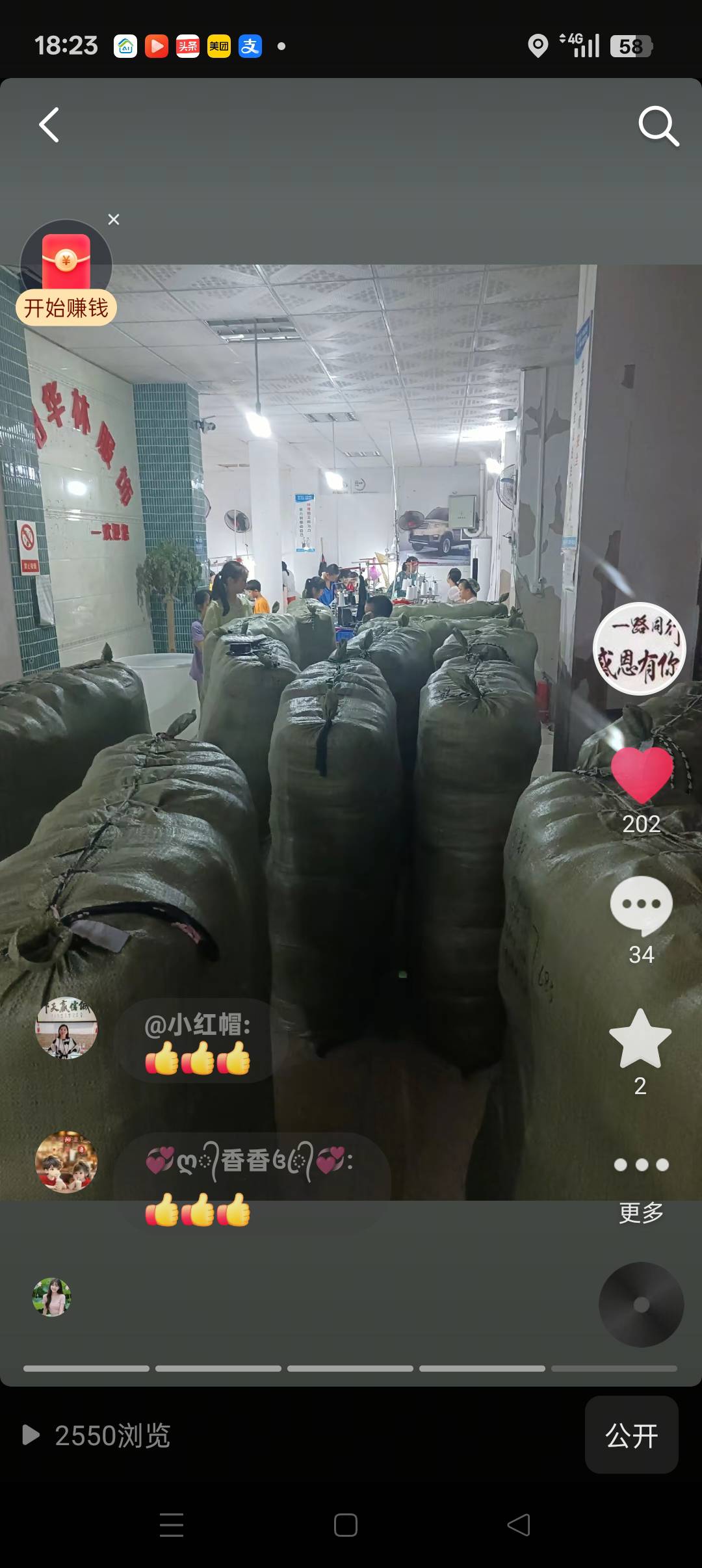Open 小红帽 commenter's avatar

click(66, 1028)
